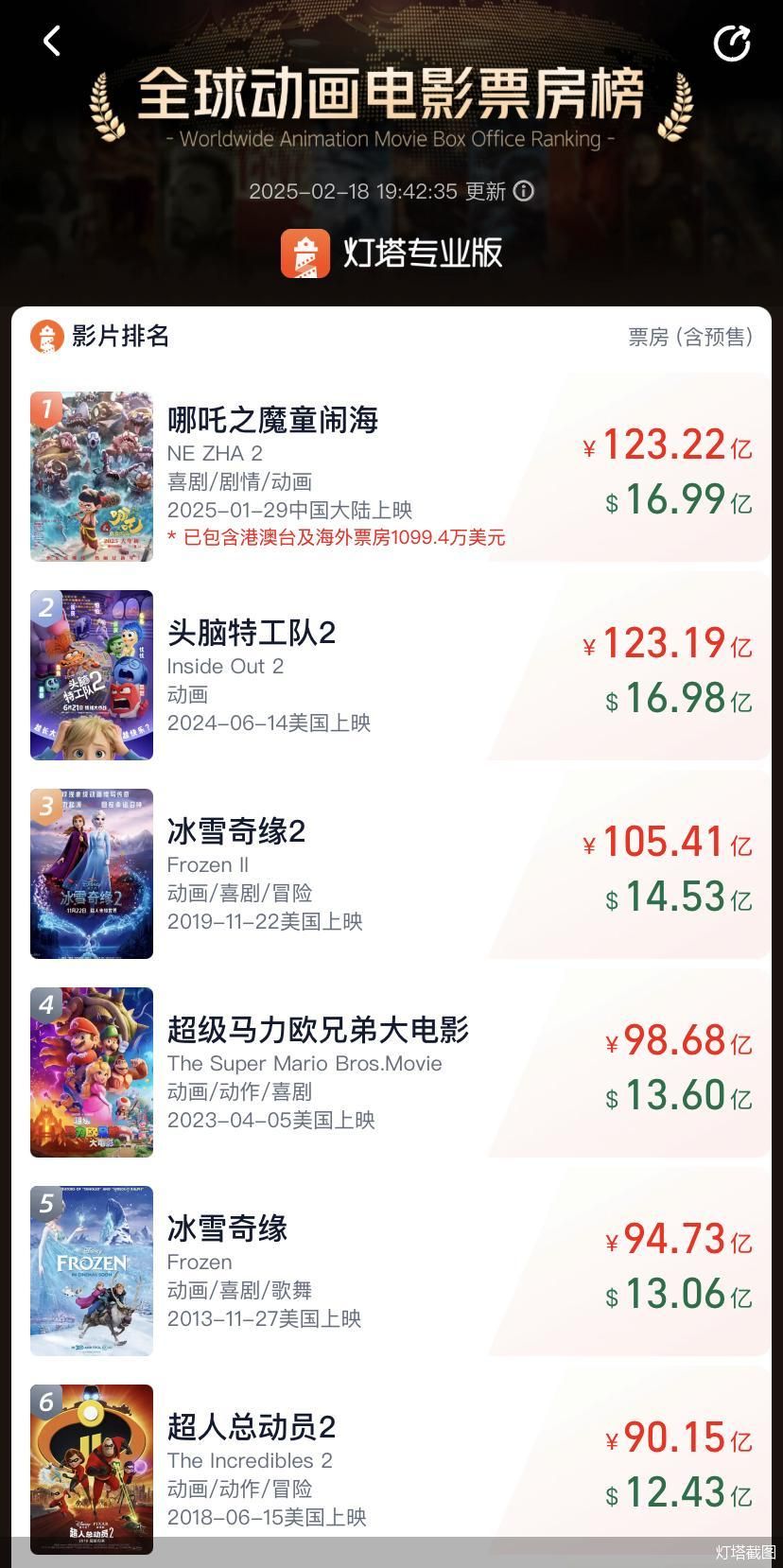Tap the refresh icon at top right

pyautogui.click(x=731, y=42)
